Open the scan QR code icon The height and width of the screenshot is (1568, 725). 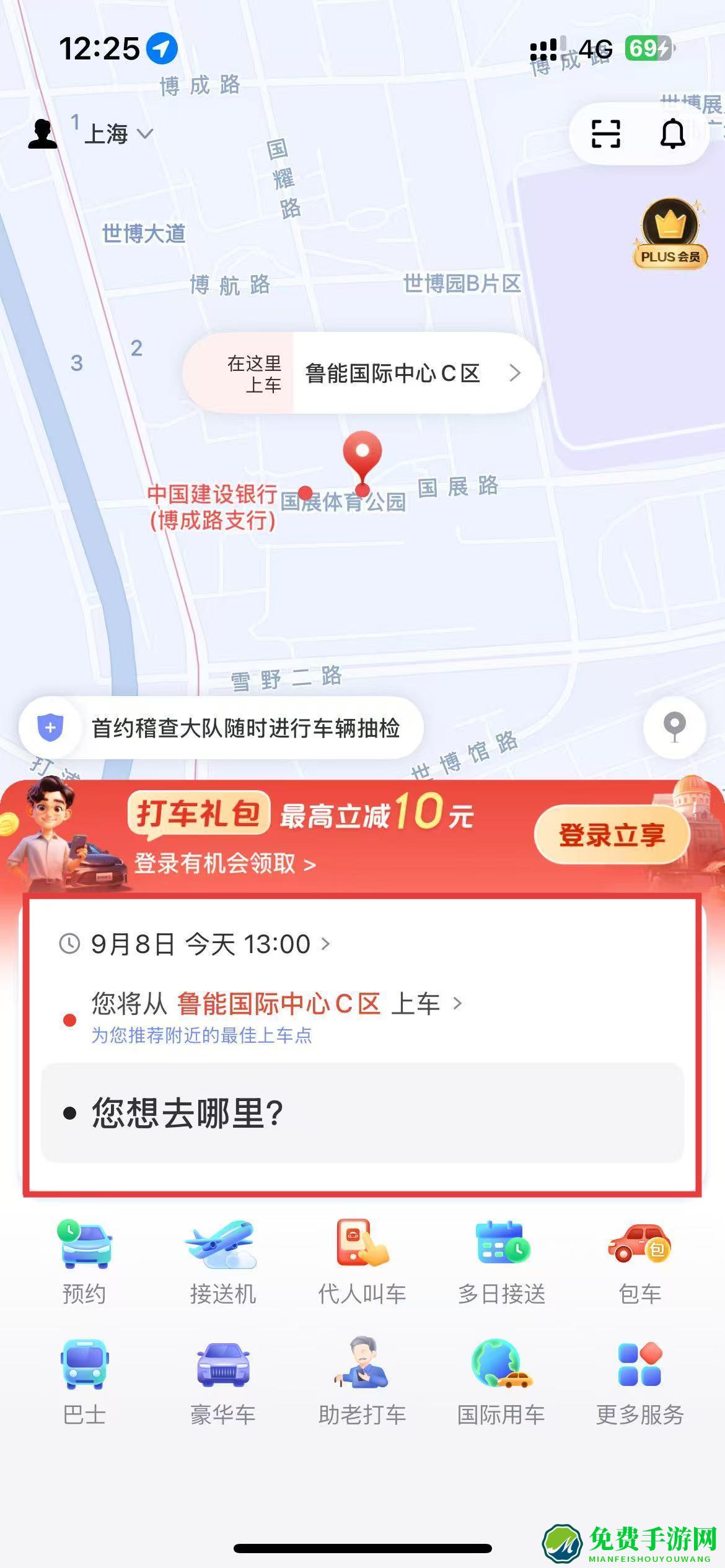tap(605, 134)
